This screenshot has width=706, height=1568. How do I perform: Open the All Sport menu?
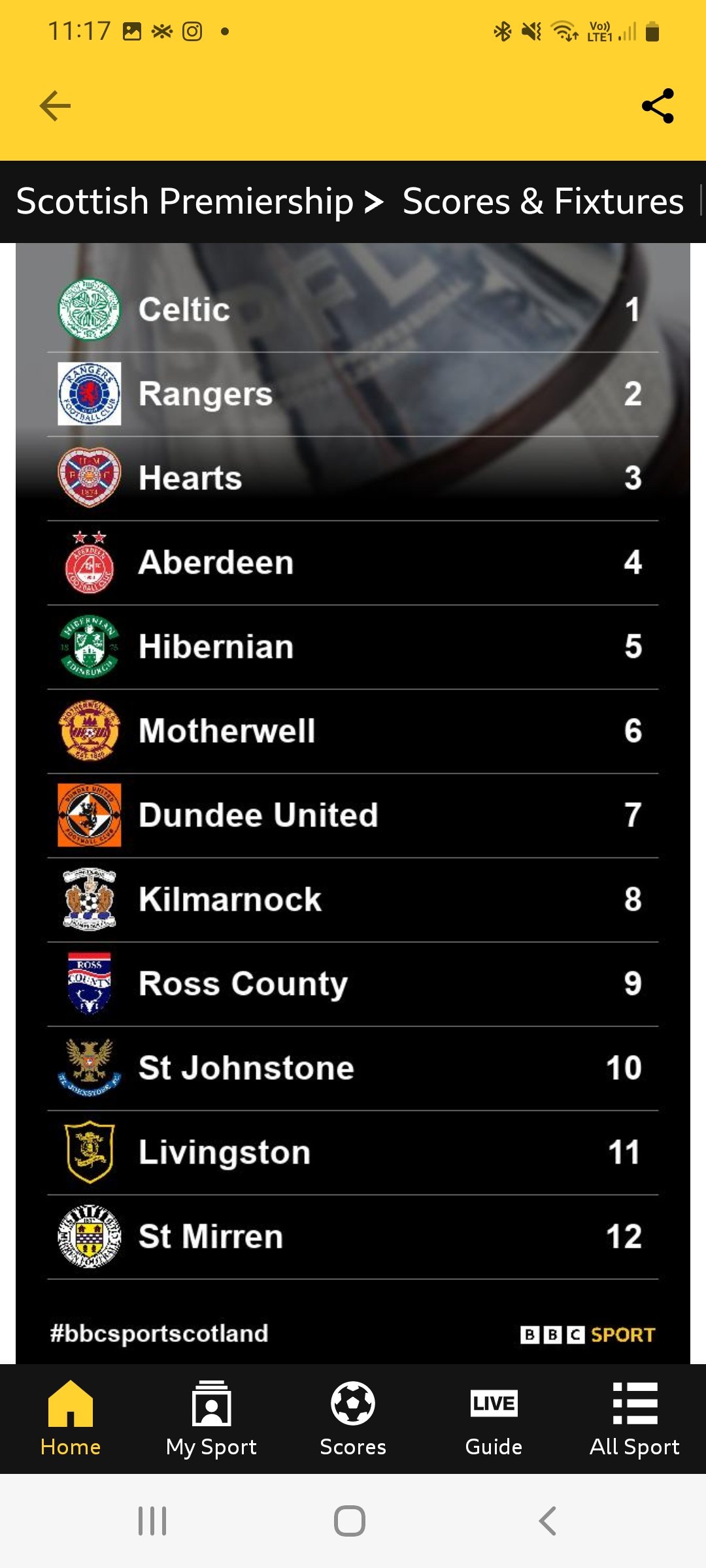point(635,1419)
